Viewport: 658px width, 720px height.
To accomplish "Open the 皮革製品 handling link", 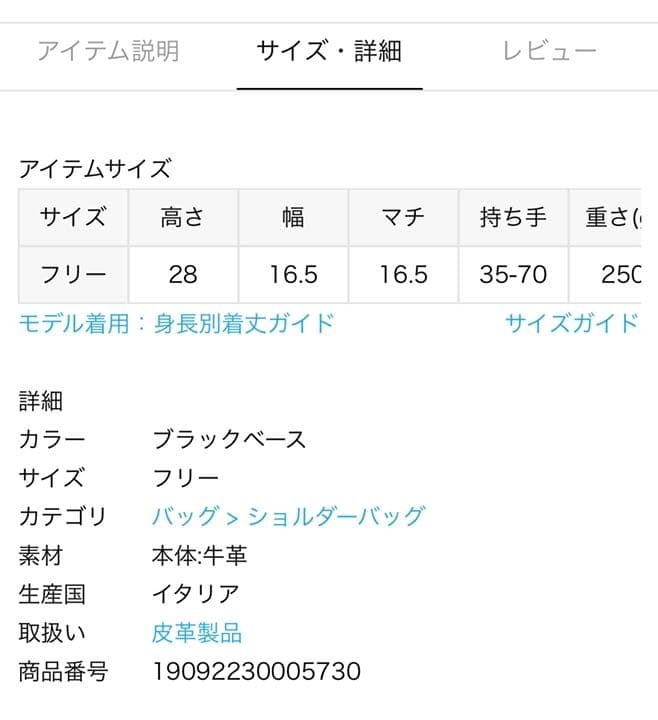I will (197, 632).
